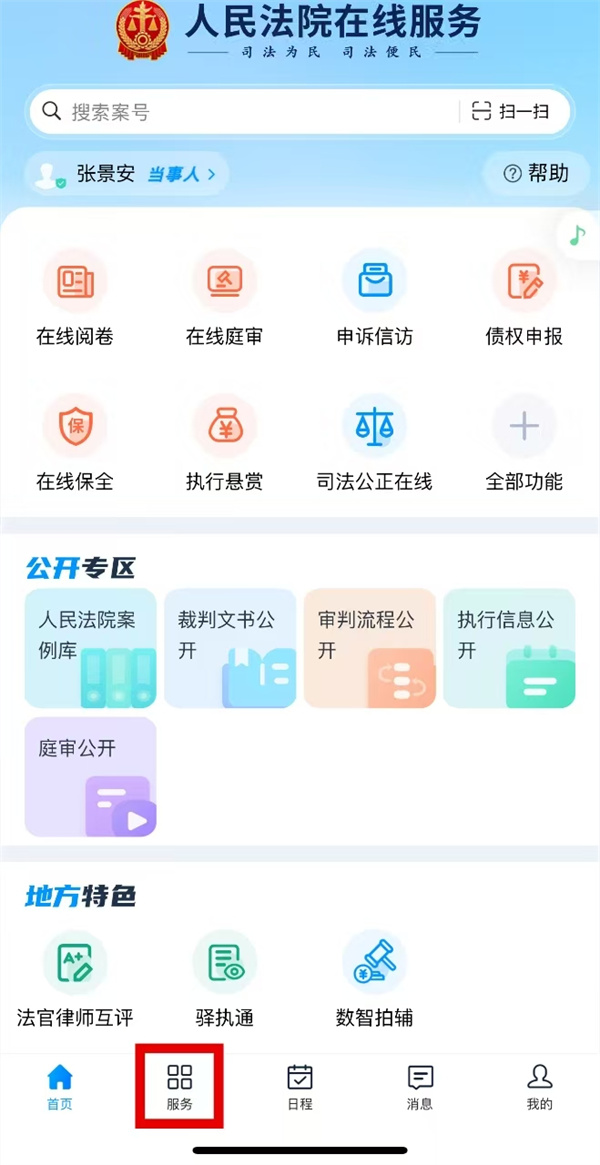Open 在线保全 preservation service
Viewport: 600px width, 1165px height.
pyautogui.click(x=75, y=442)
